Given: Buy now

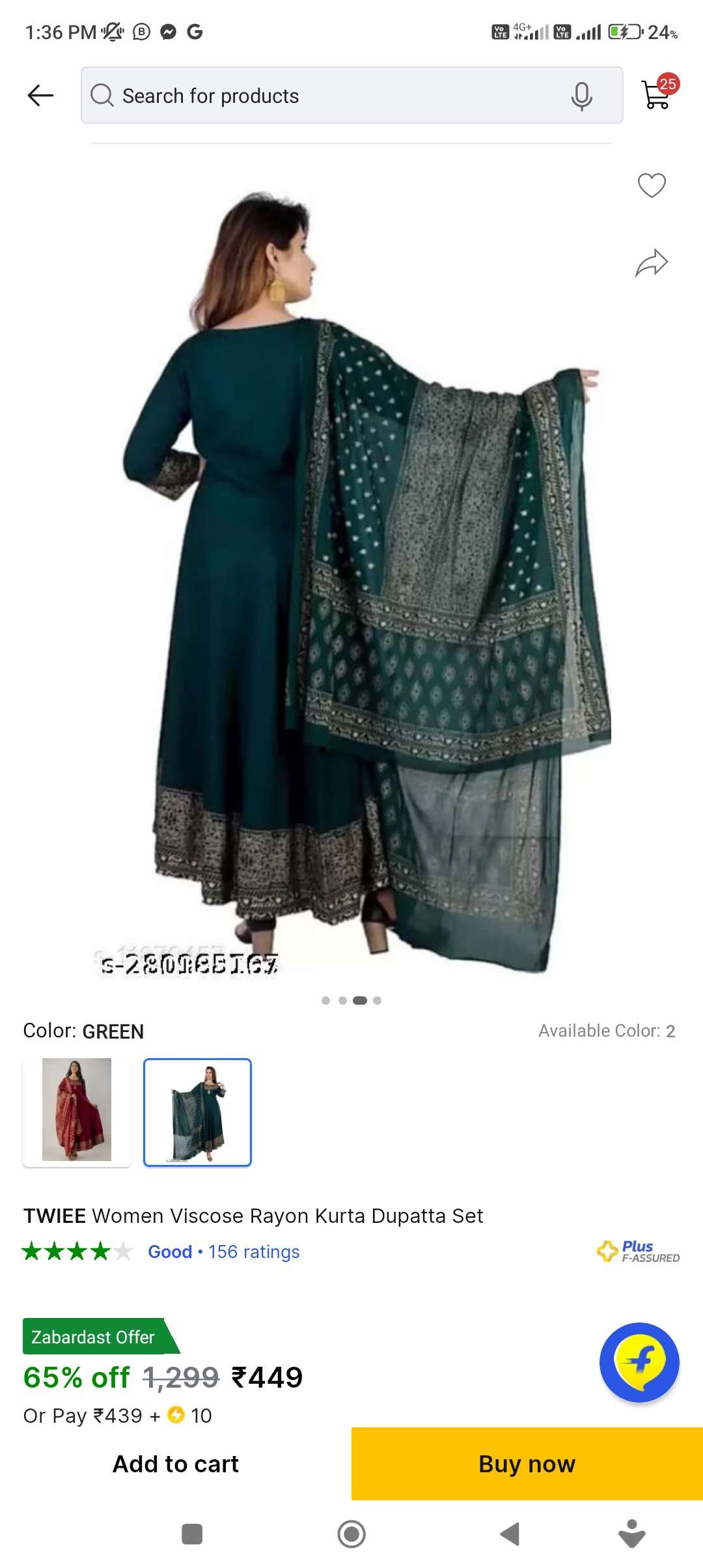Looking at the screenshot, I should pyautogui.click(x=527, y=1464).
